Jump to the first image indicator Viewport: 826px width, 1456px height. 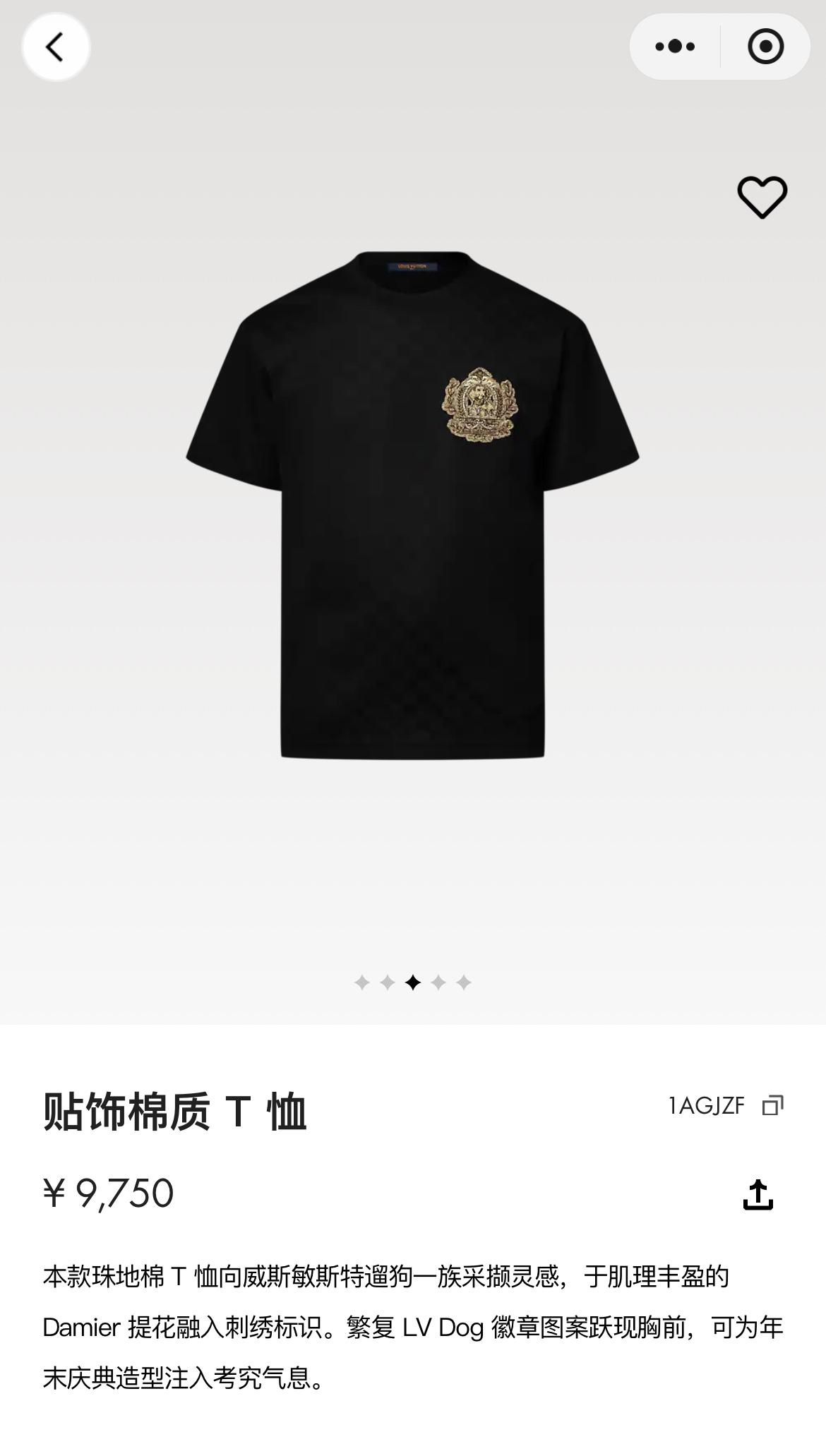pos(362,982)
